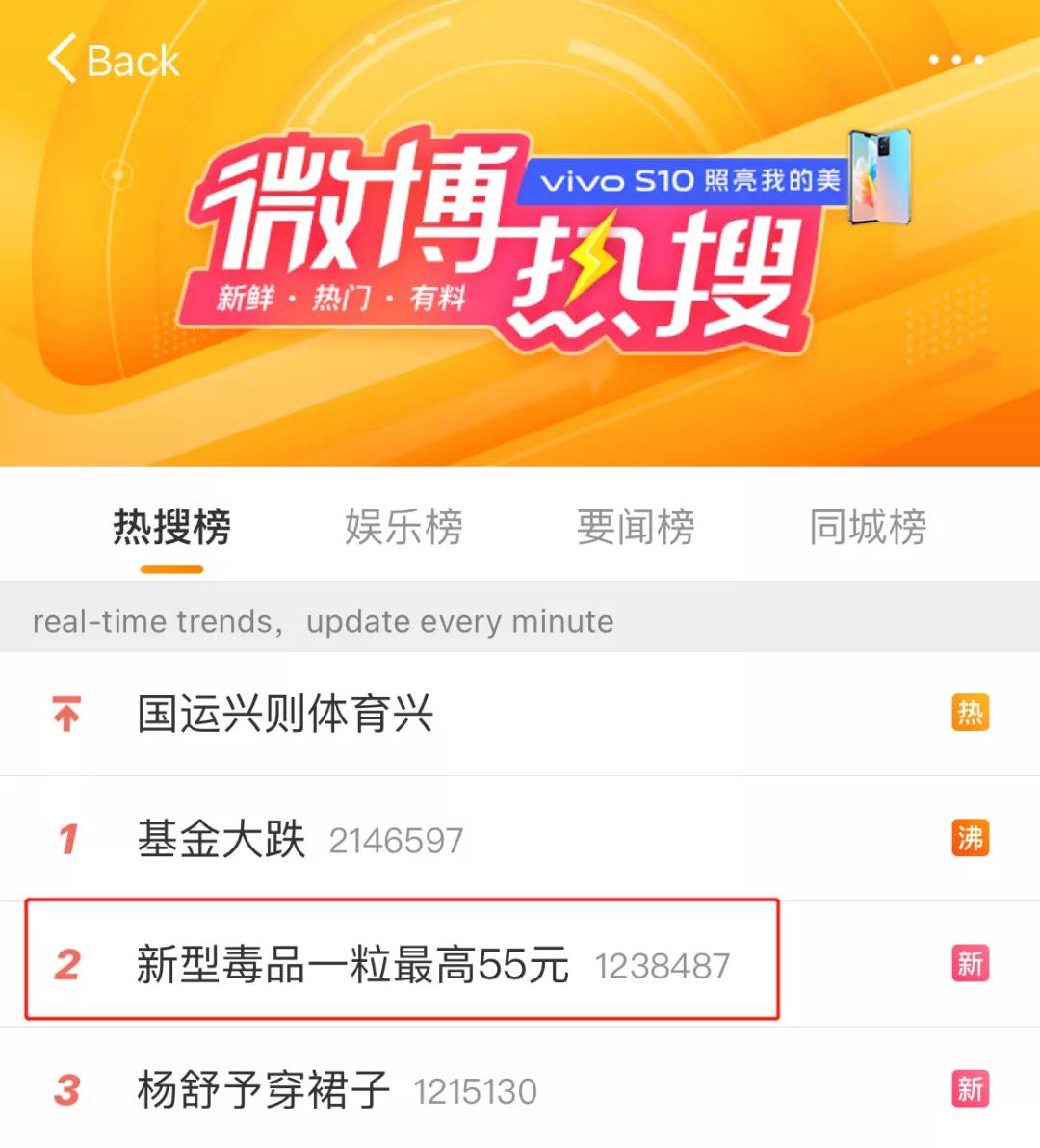The image size is (1040, 1148).
Task: Tap the 沸 badge next to 基金大跌
Action: coord(971,839)
